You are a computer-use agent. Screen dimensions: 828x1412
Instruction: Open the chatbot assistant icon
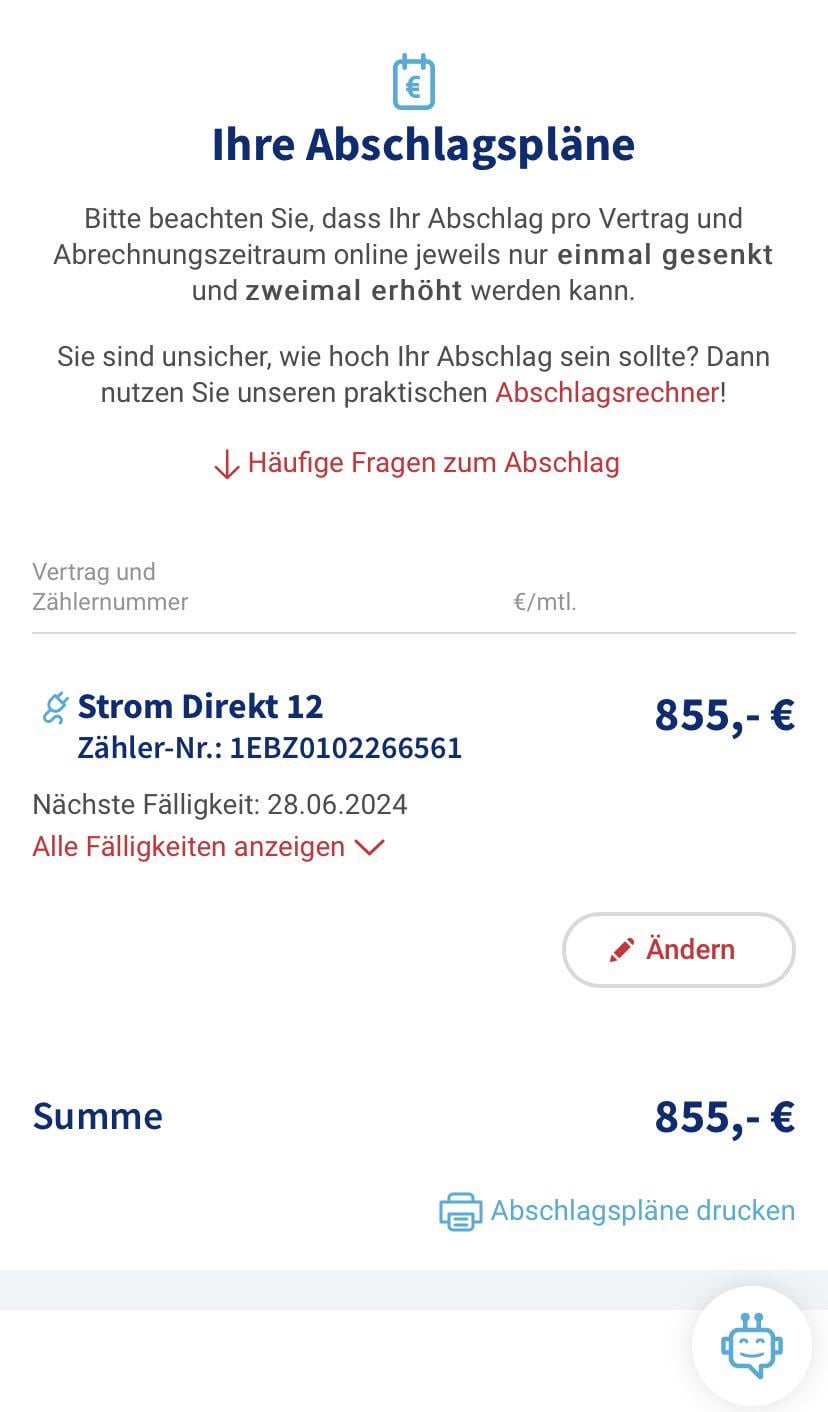(752, 1345)
